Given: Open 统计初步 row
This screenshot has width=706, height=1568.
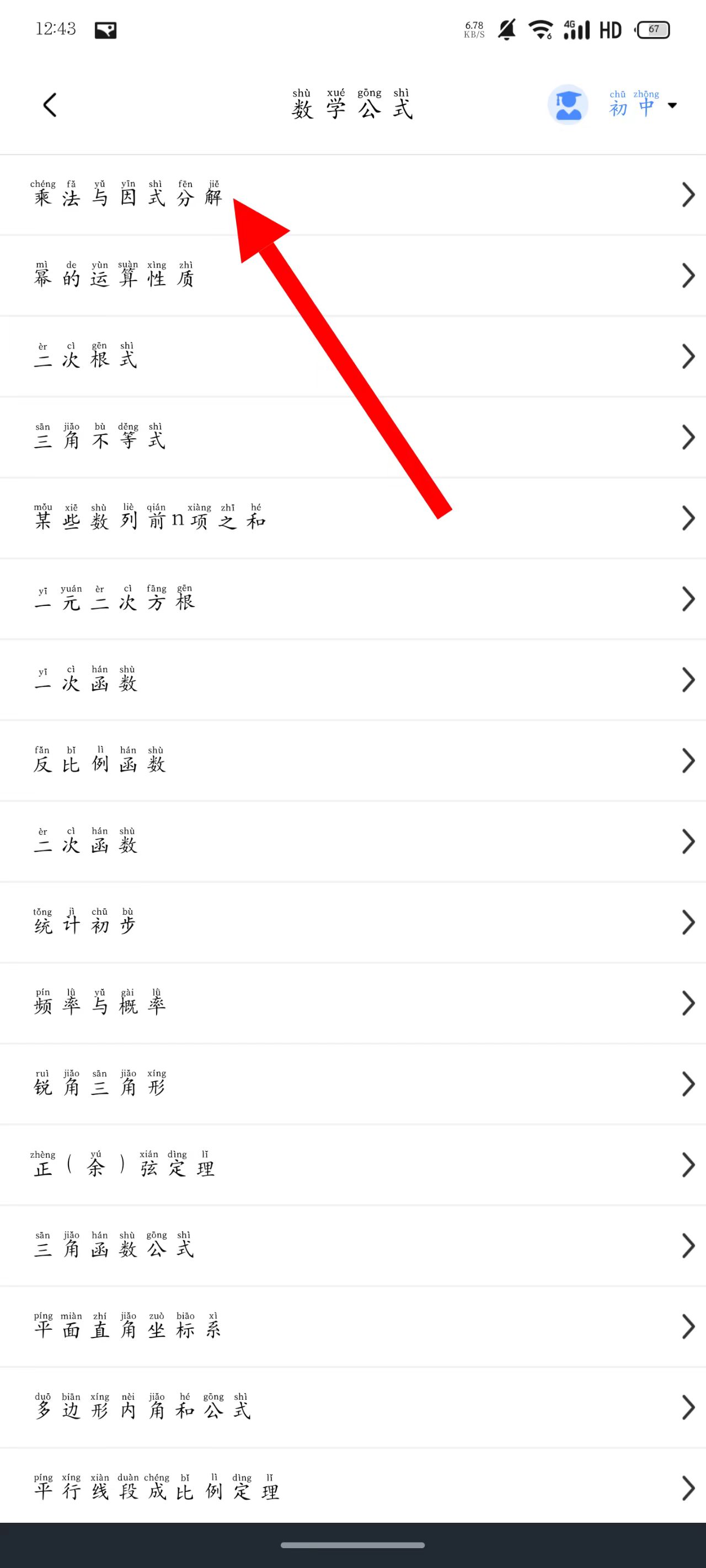Looking at the screenshot, I should tap(352, 922).
